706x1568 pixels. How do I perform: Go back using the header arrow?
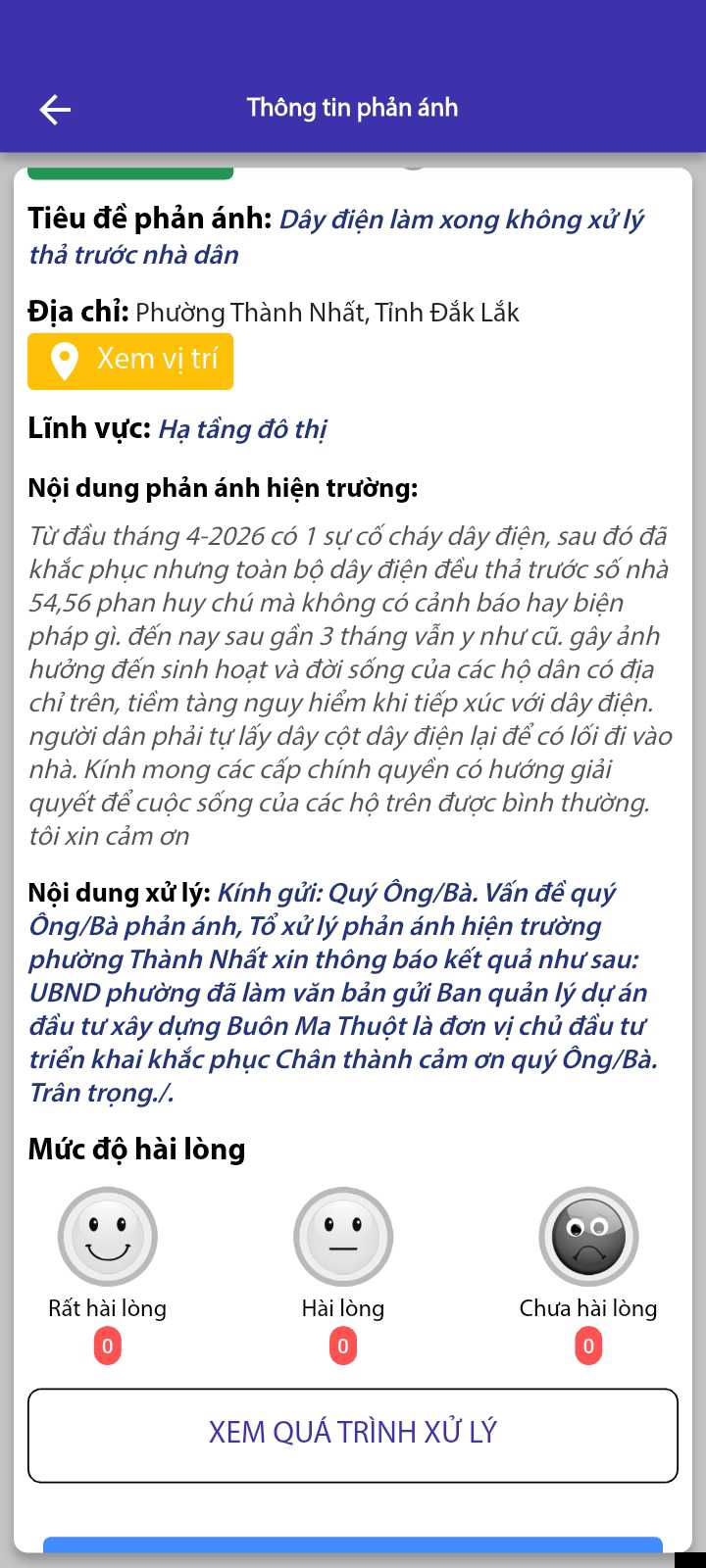[x=55, y=109]
